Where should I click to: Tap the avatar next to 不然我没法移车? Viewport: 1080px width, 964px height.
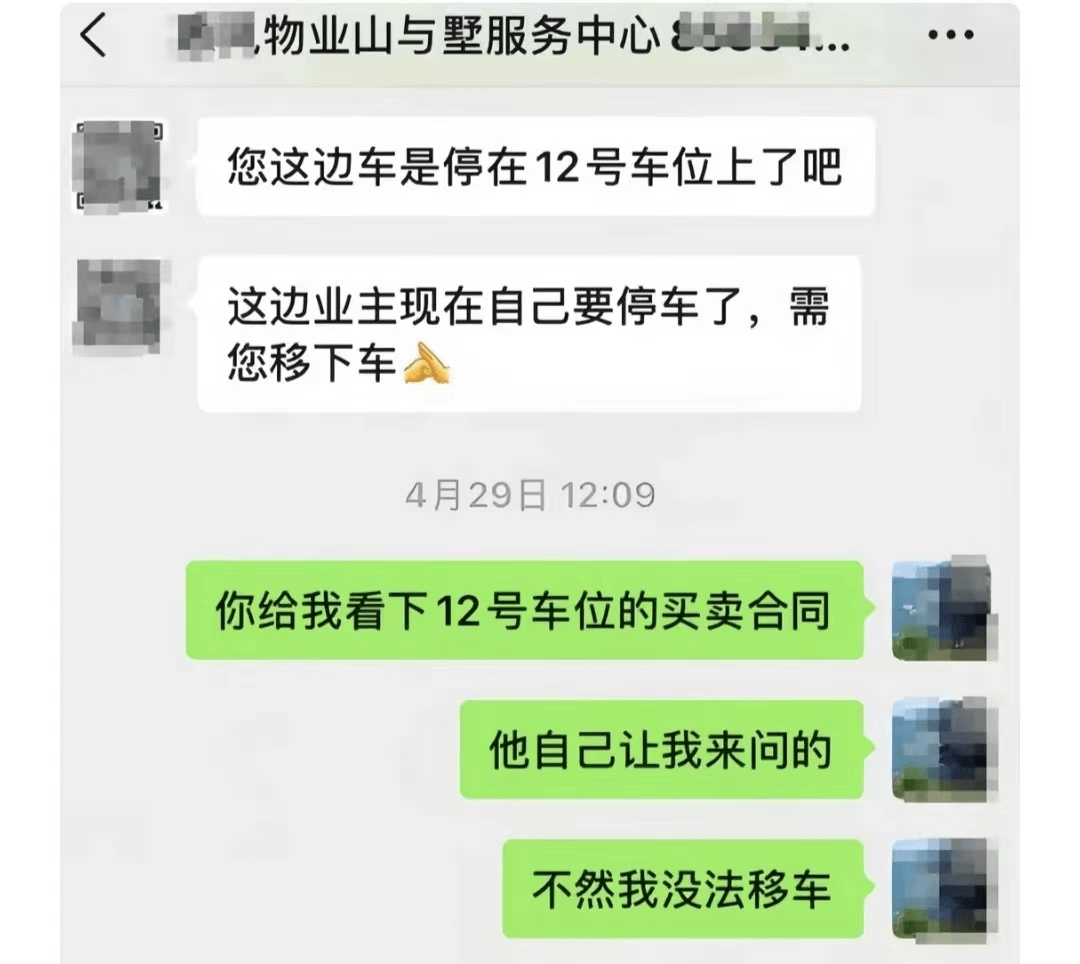(x=942, y=888)
